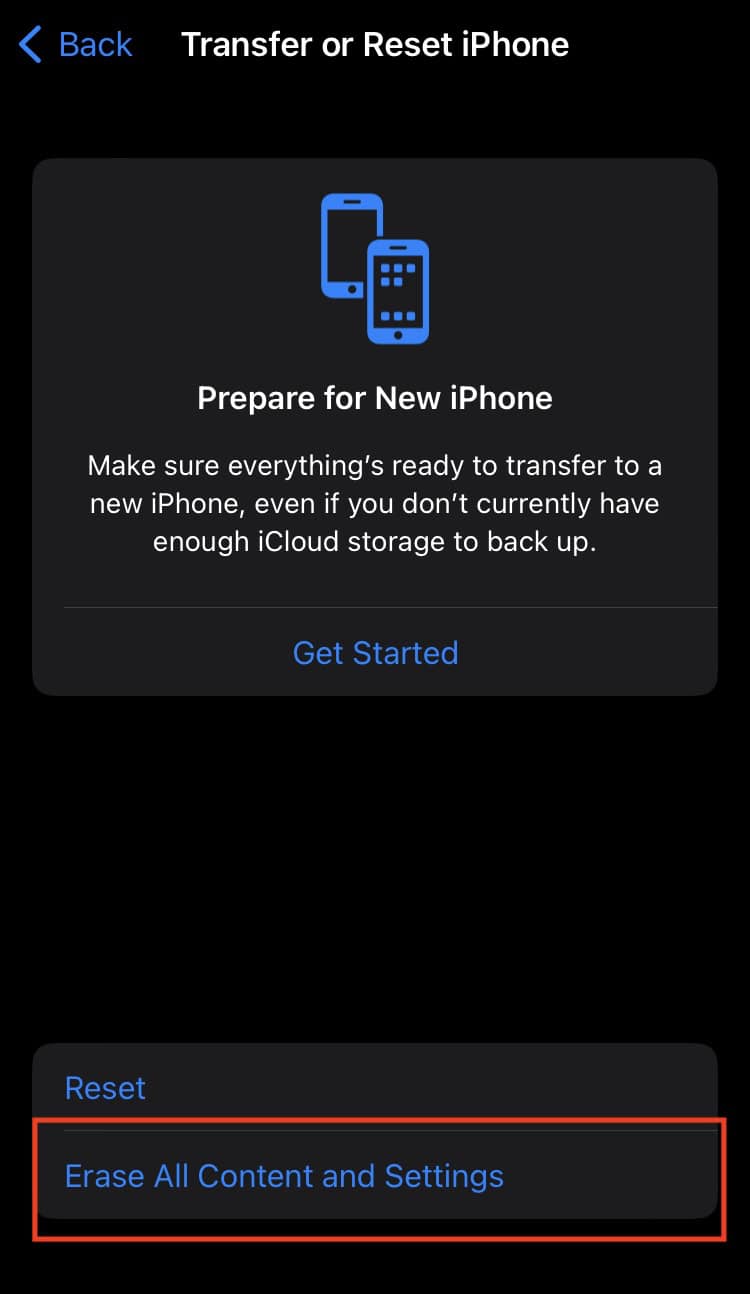Image resolution: width=750 pixels, height=1294 pixels.
Task: Select Erase All Content and Settings
Action: [x=284, y=1176]
